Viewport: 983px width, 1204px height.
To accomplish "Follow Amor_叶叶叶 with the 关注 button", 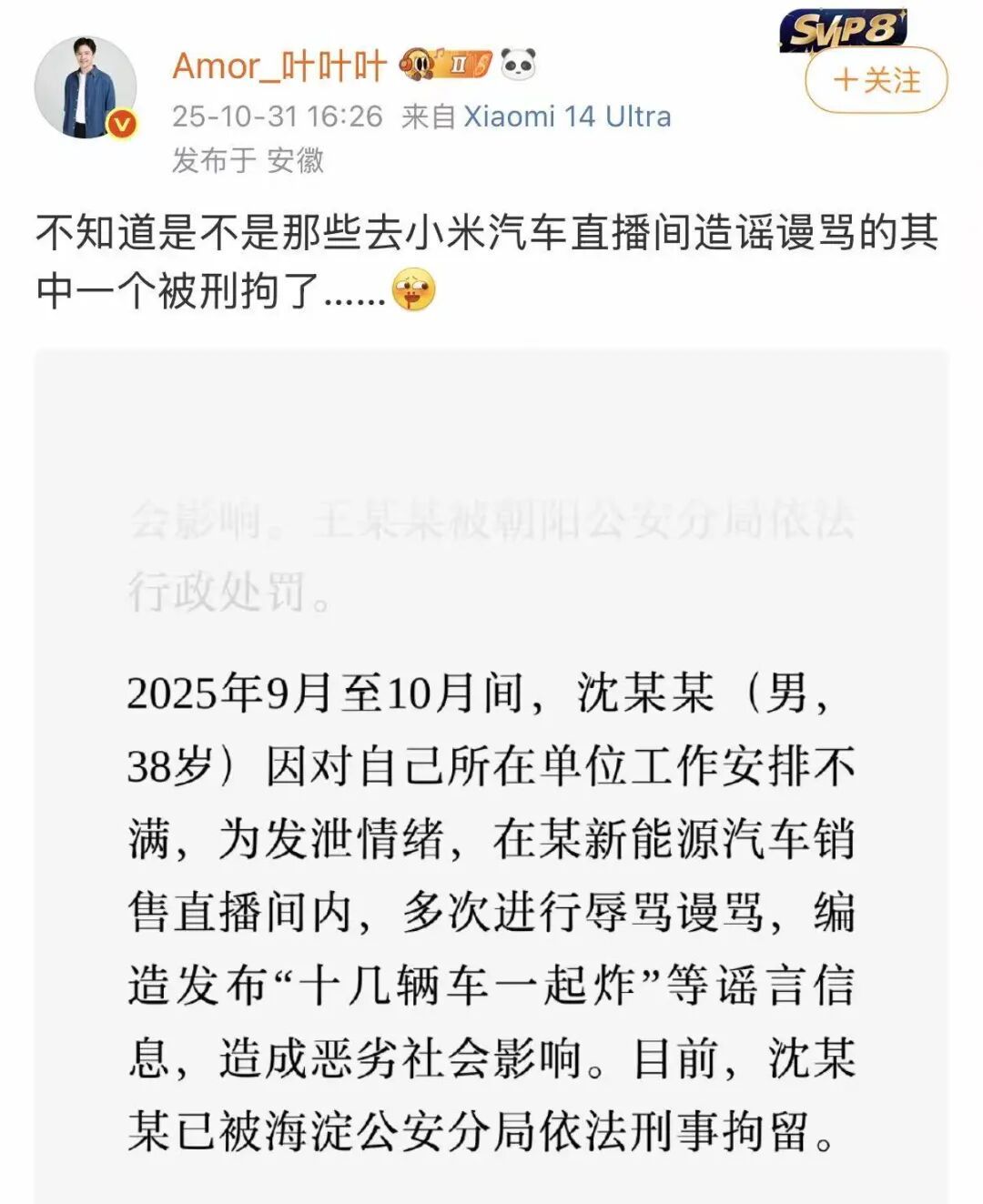I will (876, 81).
